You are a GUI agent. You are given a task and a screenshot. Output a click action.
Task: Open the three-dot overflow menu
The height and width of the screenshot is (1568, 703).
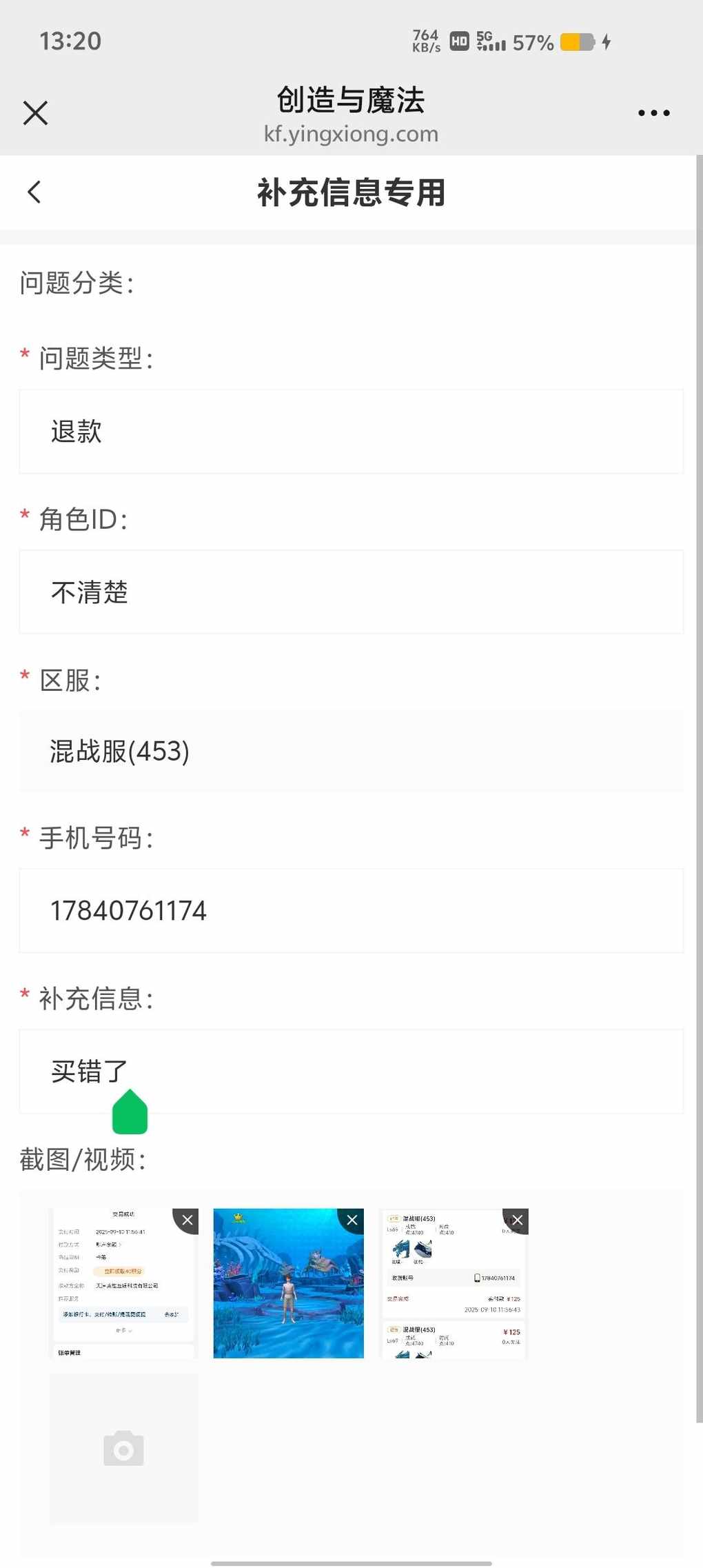[x=653, y=112]
